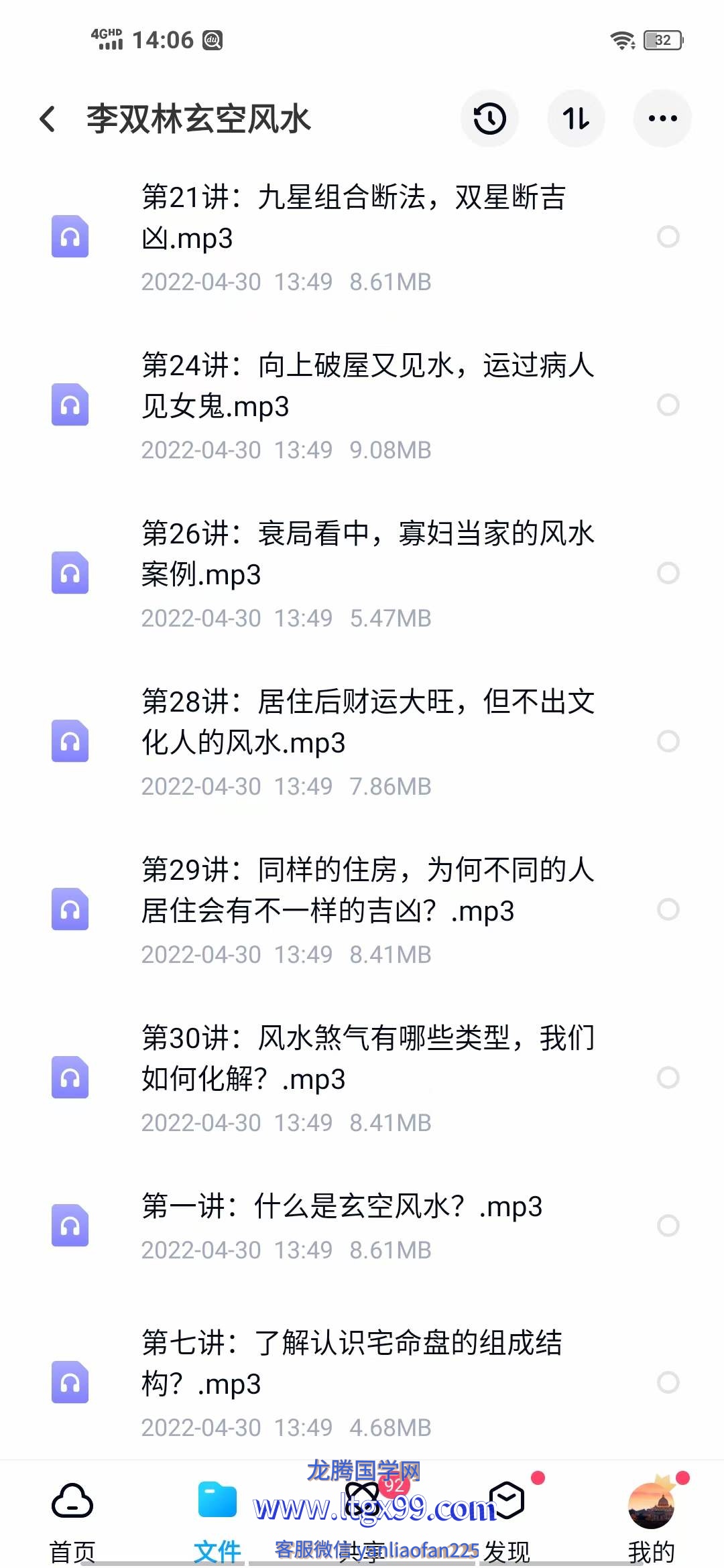Open the three-dot overflow menu
This screenshot has width=724, height=1568.
(x=662, y=119)
